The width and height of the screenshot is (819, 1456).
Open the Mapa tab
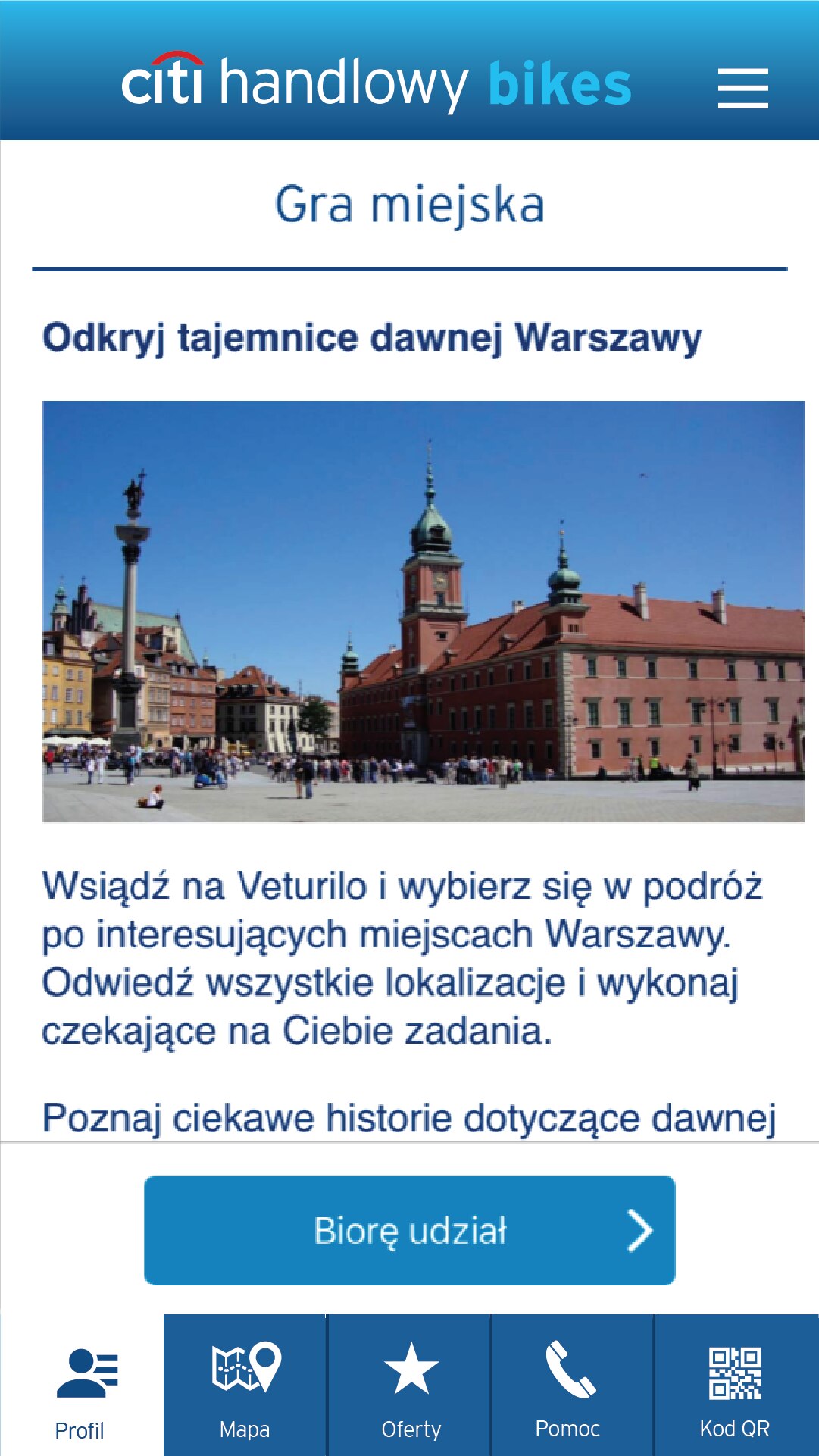pos(245,1387)
